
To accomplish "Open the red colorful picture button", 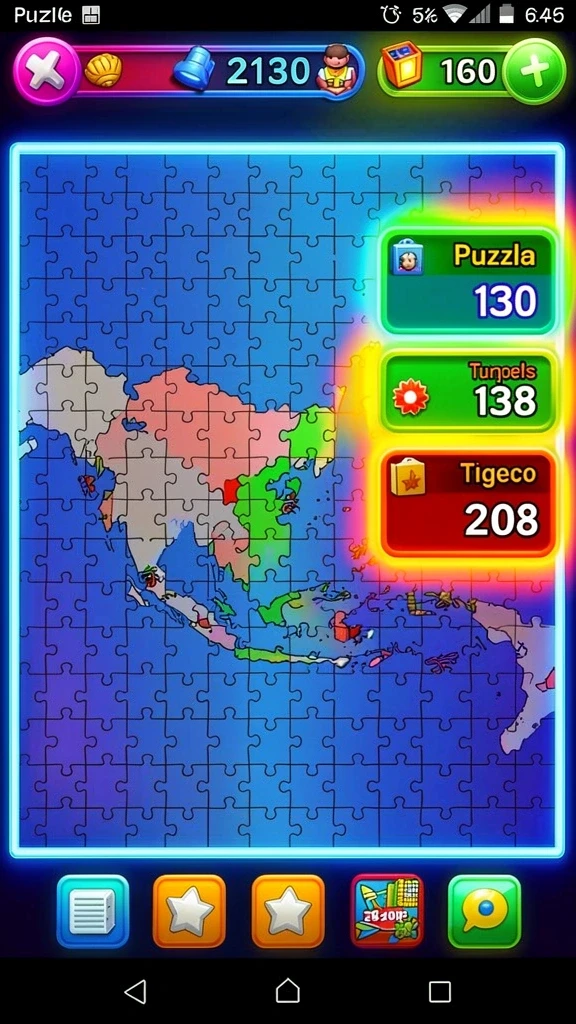I will 387,911.
